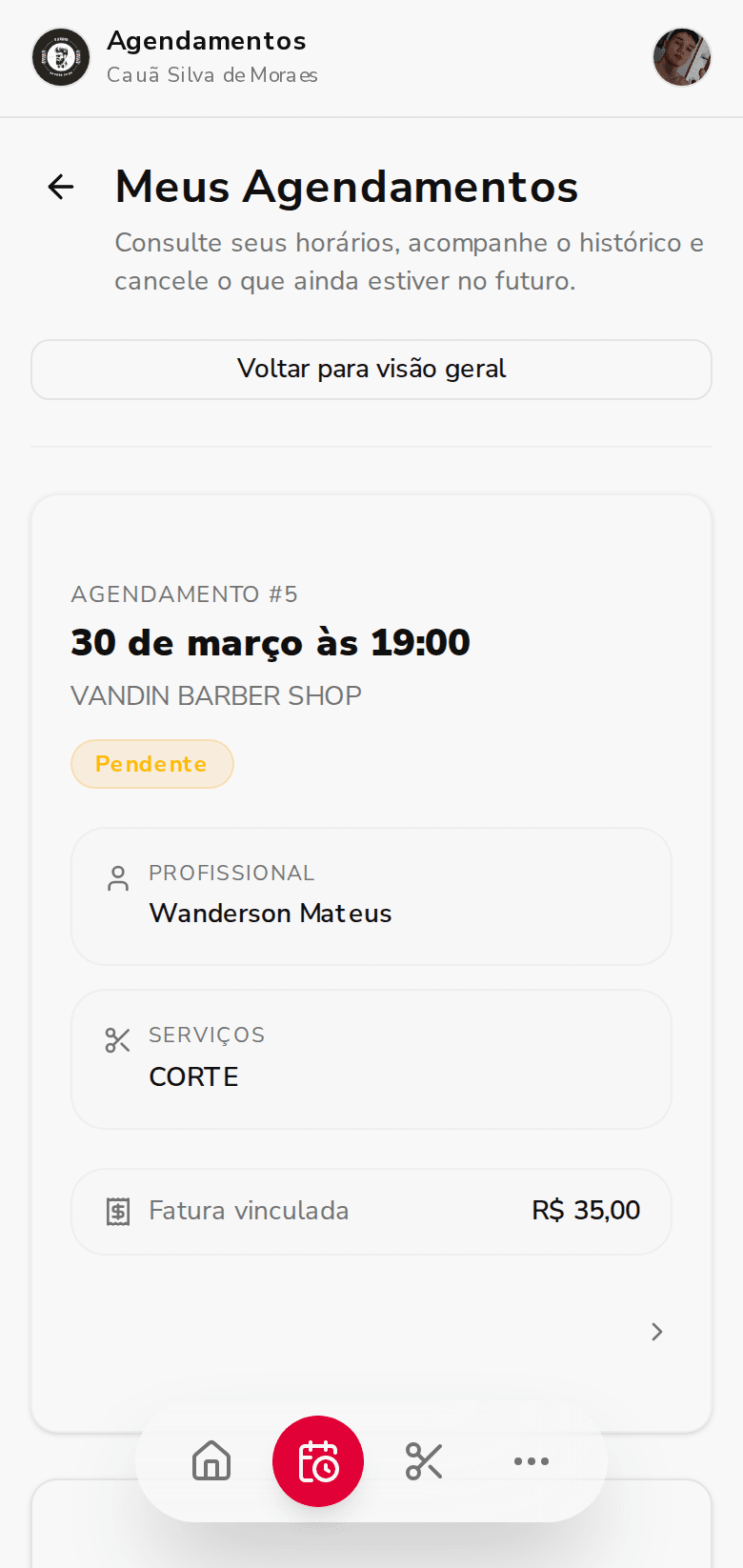Click the AGENDAMENTO #5 label
Image resolution: width=743 pixels, height=1568 pixels.
(184, 593)
